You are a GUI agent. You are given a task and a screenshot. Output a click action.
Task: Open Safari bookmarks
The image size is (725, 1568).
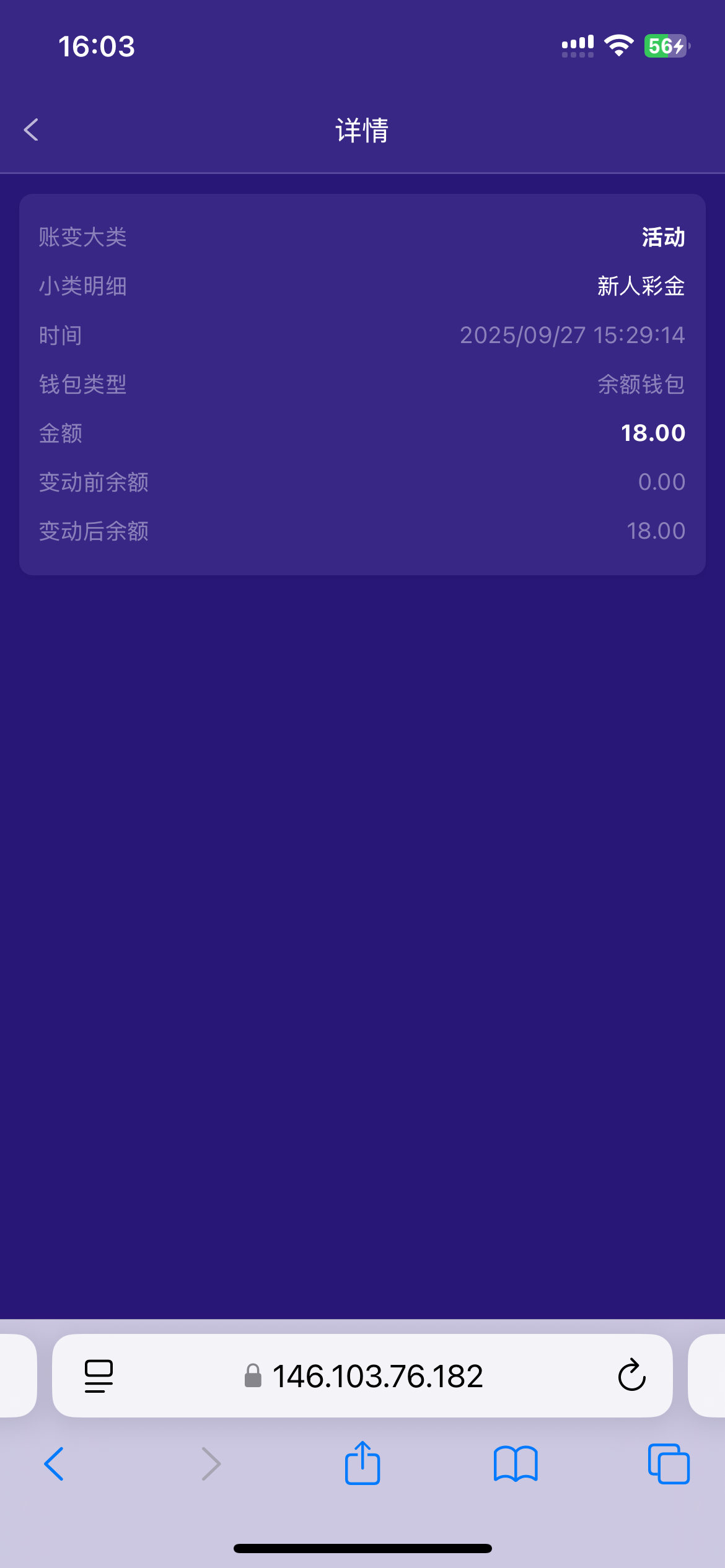pyautogui.click(x=516, y=1464)
